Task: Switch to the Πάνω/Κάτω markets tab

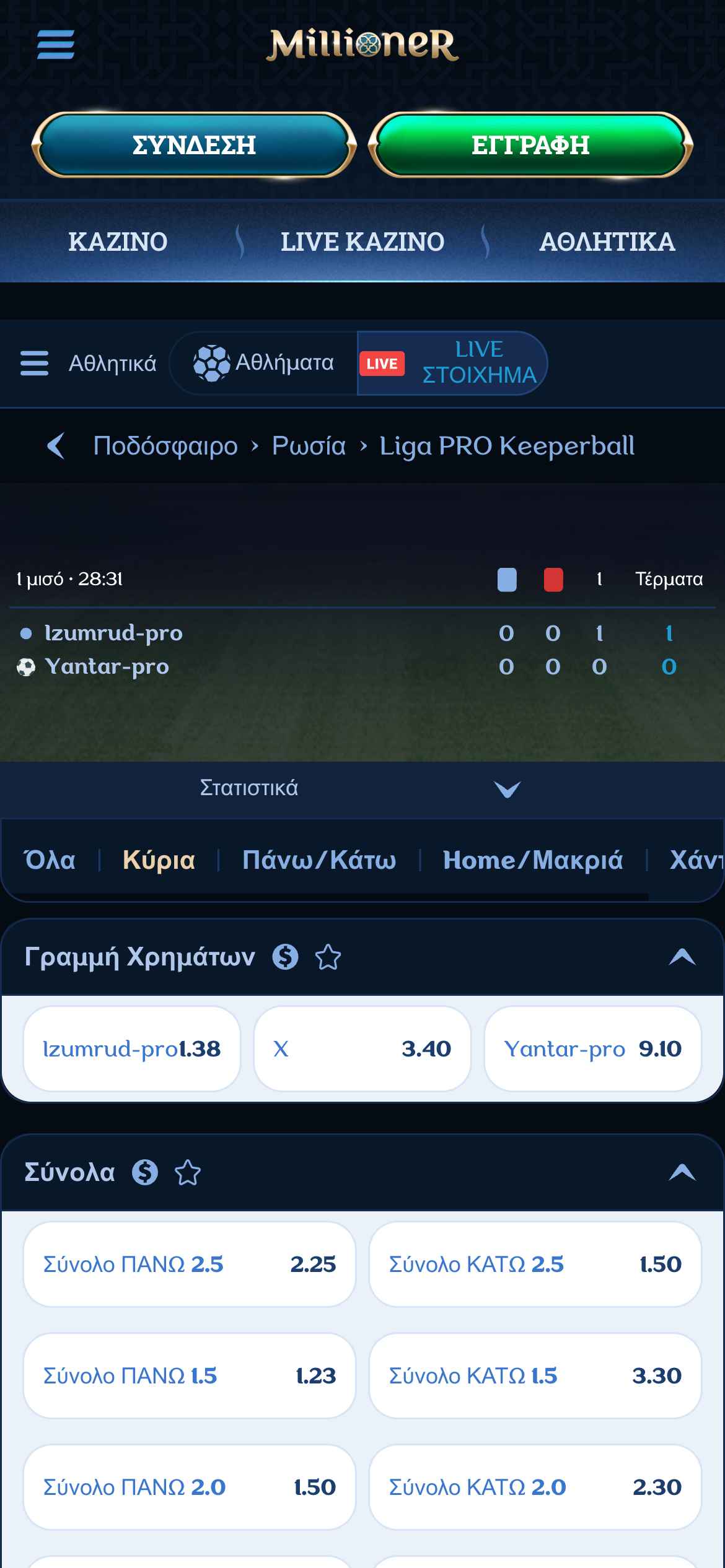Action: pyautogui.click(x=319, y=860)
